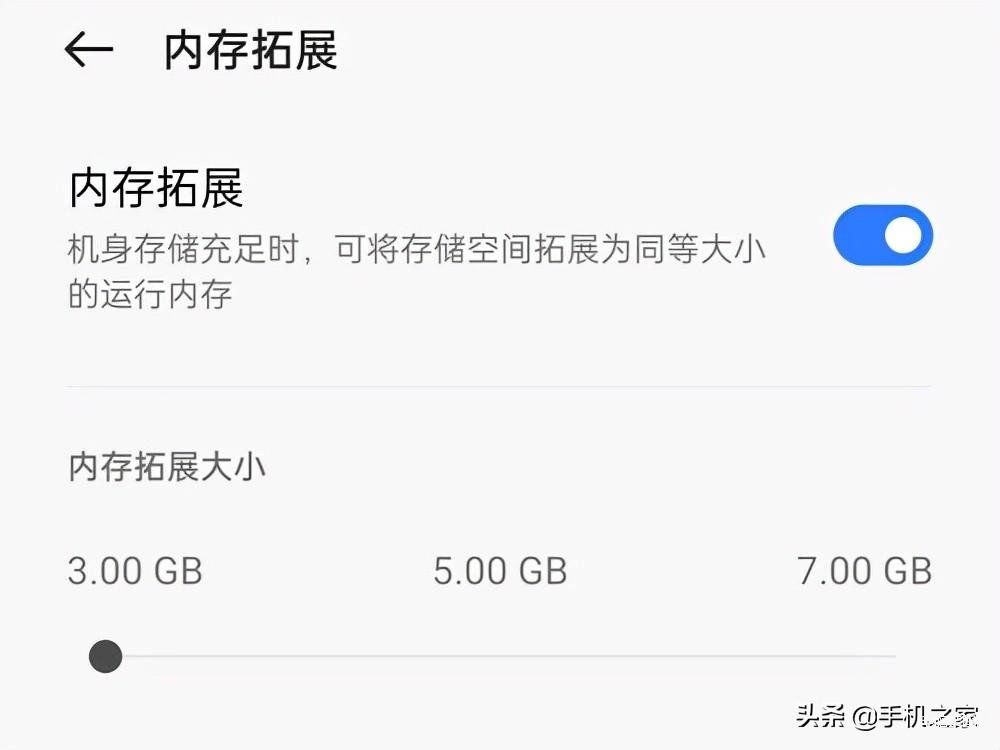Go back from 内存拓展 page
The image size is (1000, 750).
tap(88, 51)
